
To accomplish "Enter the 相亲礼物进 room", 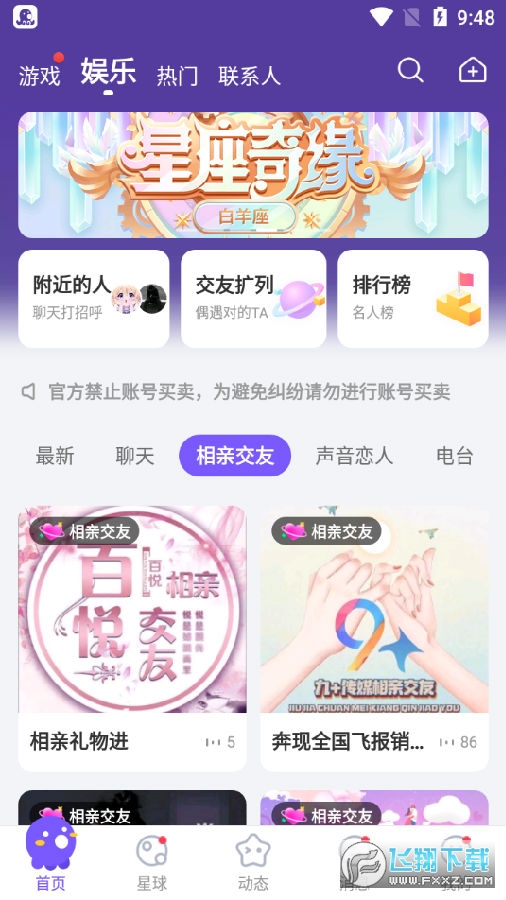I will click(133, 638).
